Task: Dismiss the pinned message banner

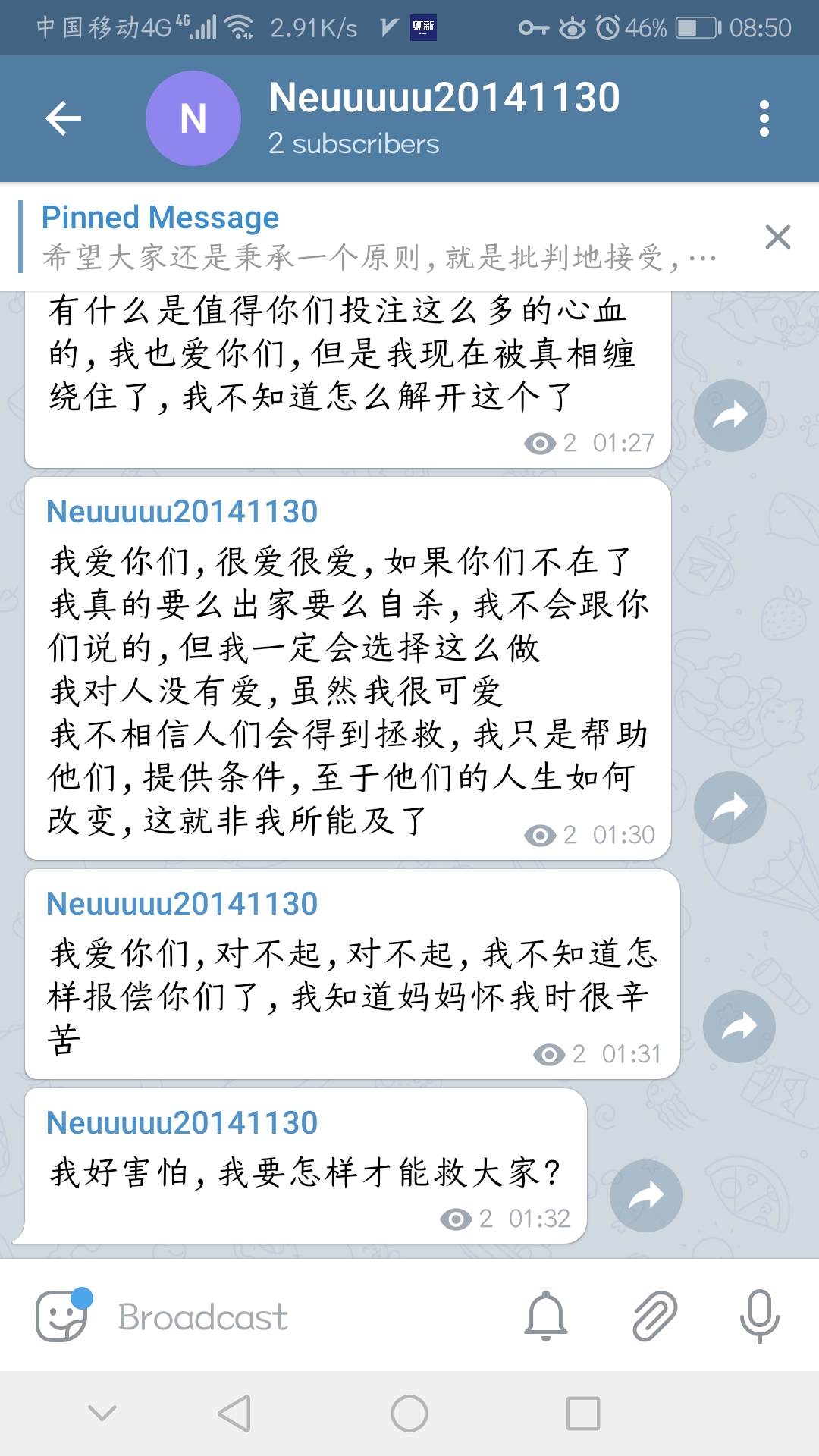Action: (x=778, y=237)
